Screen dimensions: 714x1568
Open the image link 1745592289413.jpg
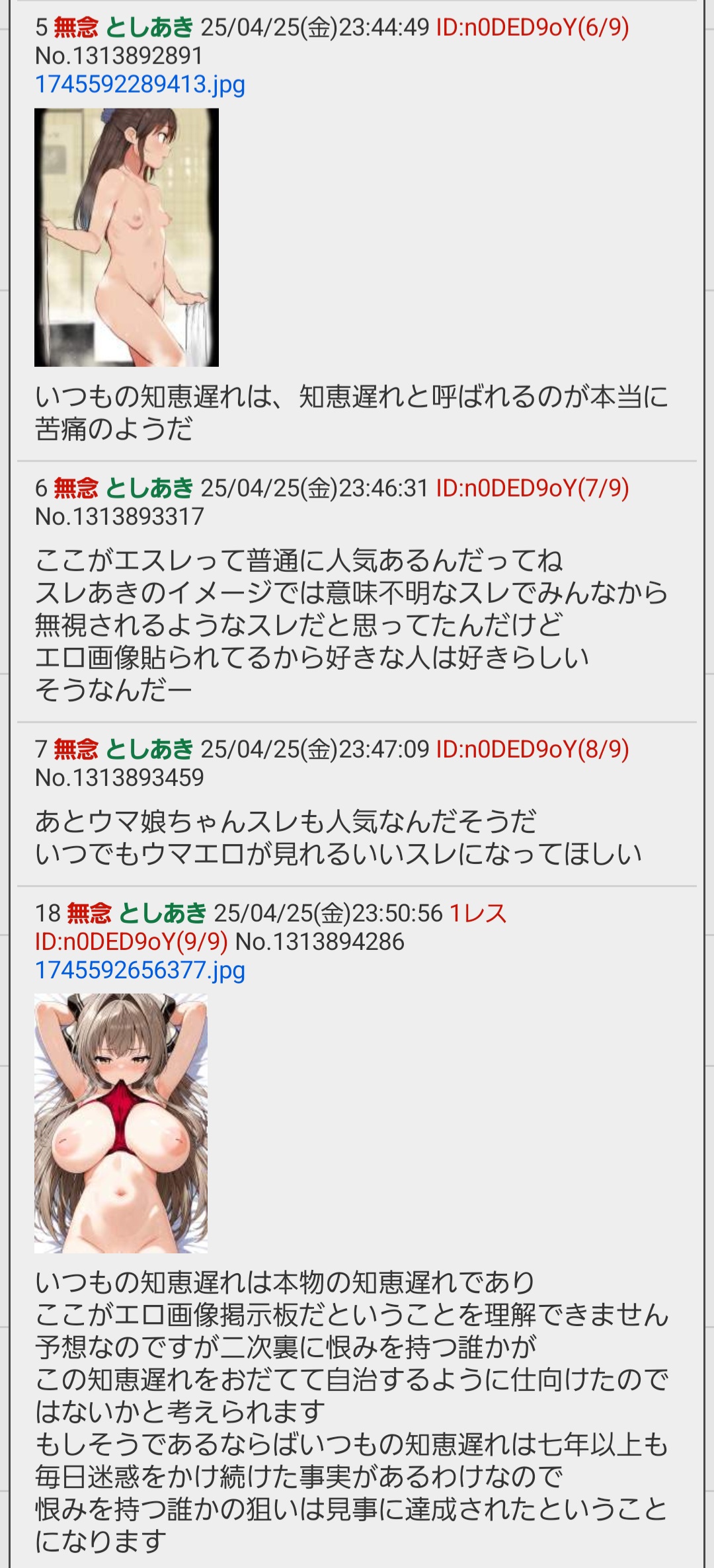tap(139, 85)
